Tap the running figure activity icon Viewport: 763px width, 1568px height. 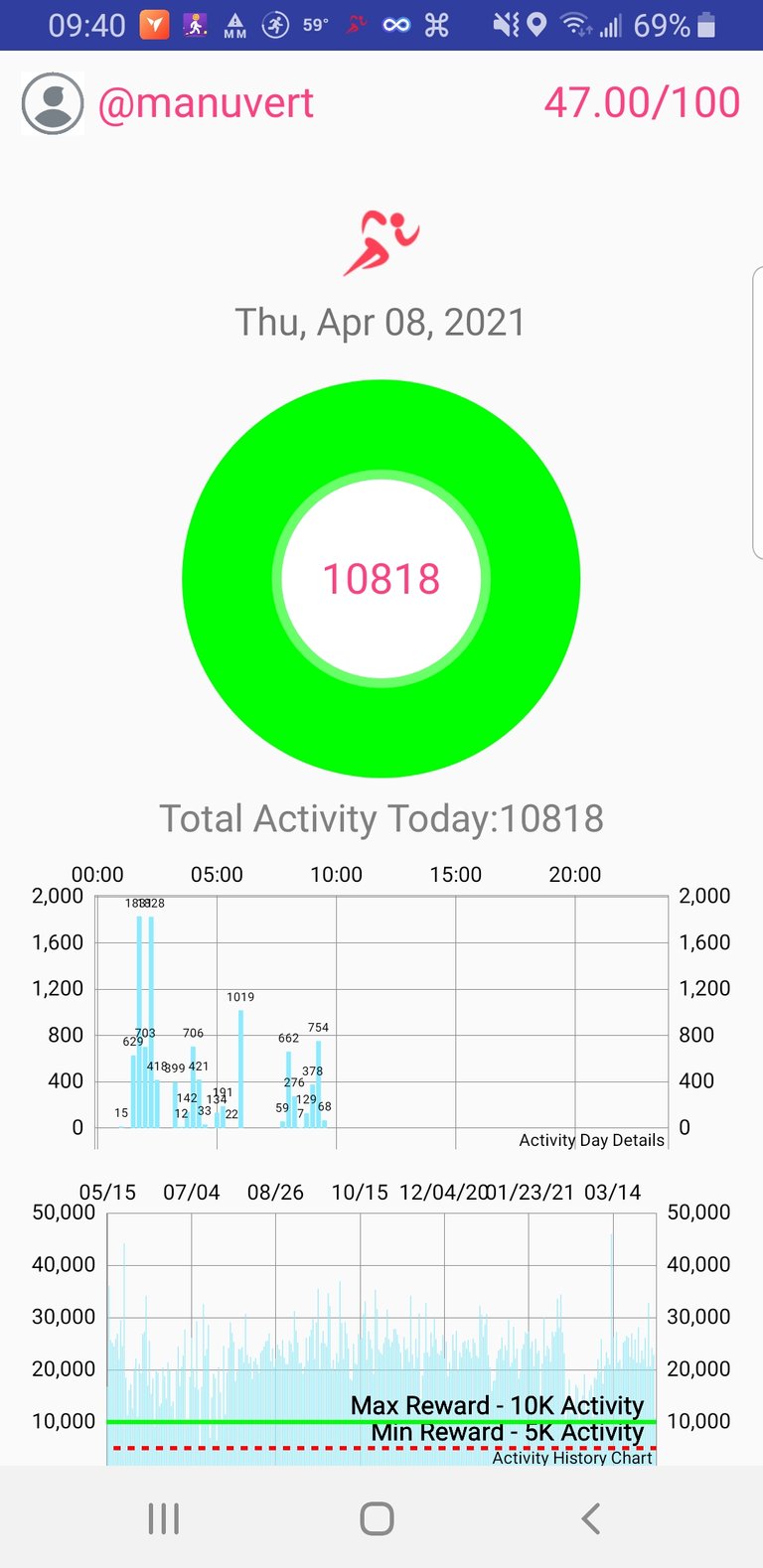[x=381, y=242]
